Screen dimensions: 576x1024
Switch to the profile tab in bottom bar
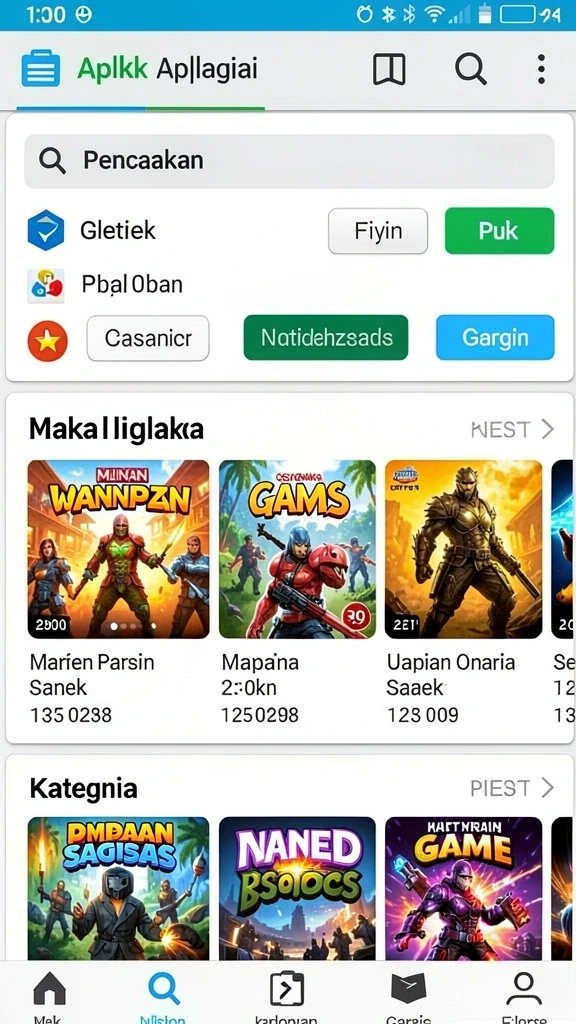[x=524, y=996]
